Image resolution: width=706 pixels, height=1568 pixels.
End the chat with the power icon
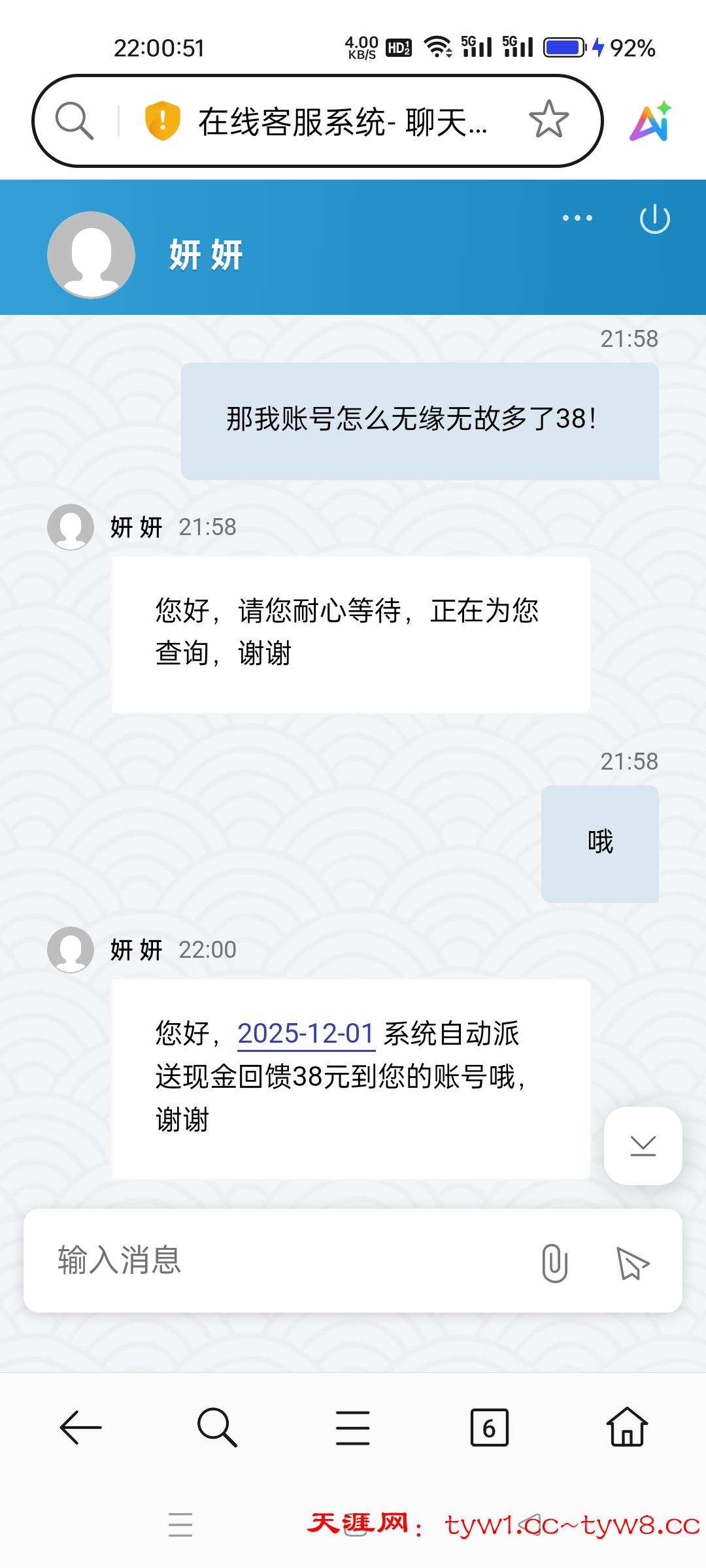[x=654, y=219]
